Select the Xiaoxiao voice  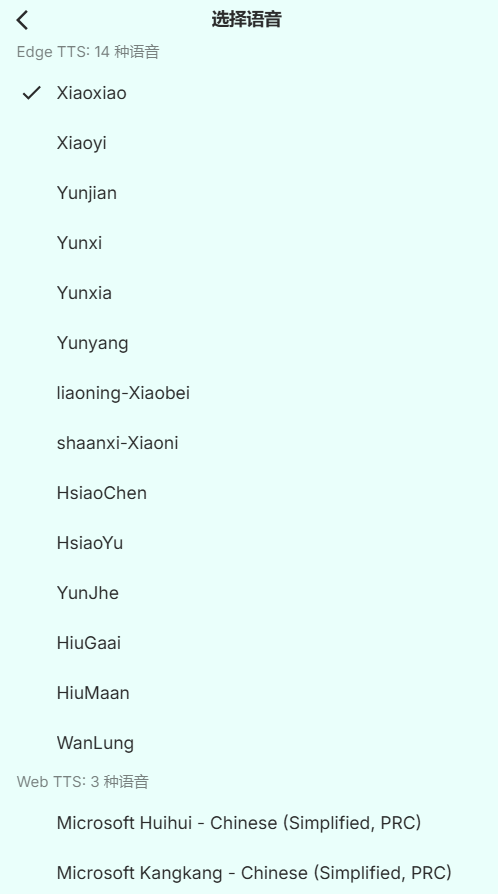(249, 93)
